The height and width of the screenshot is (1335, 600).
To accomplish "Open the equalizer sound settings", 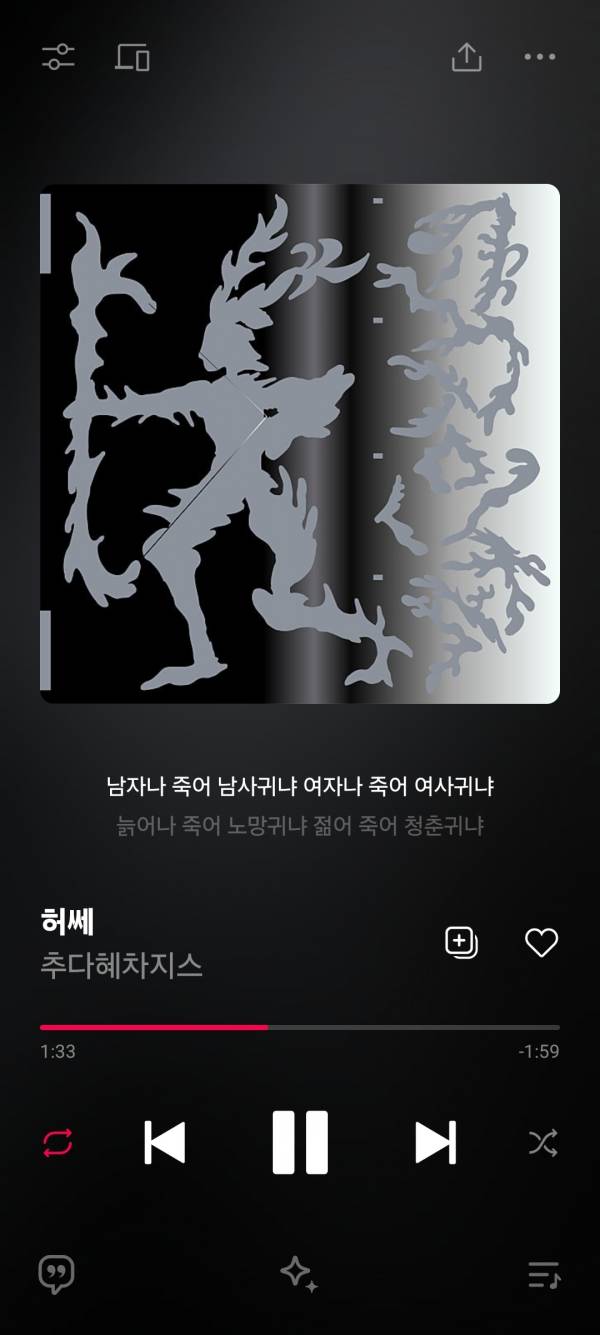I will point(58,57).
